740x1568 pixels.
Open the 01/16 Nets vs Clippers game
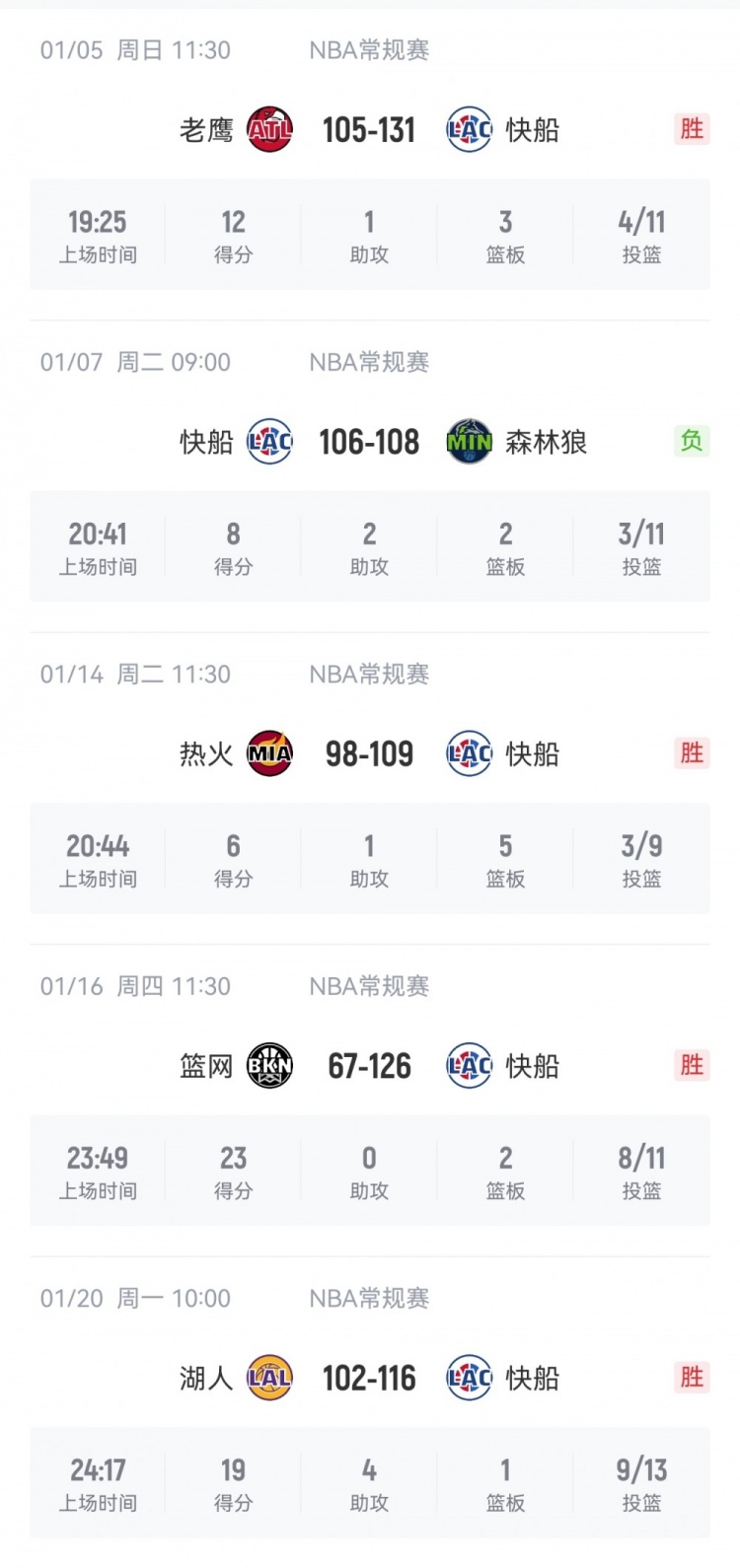(369, 1066)
